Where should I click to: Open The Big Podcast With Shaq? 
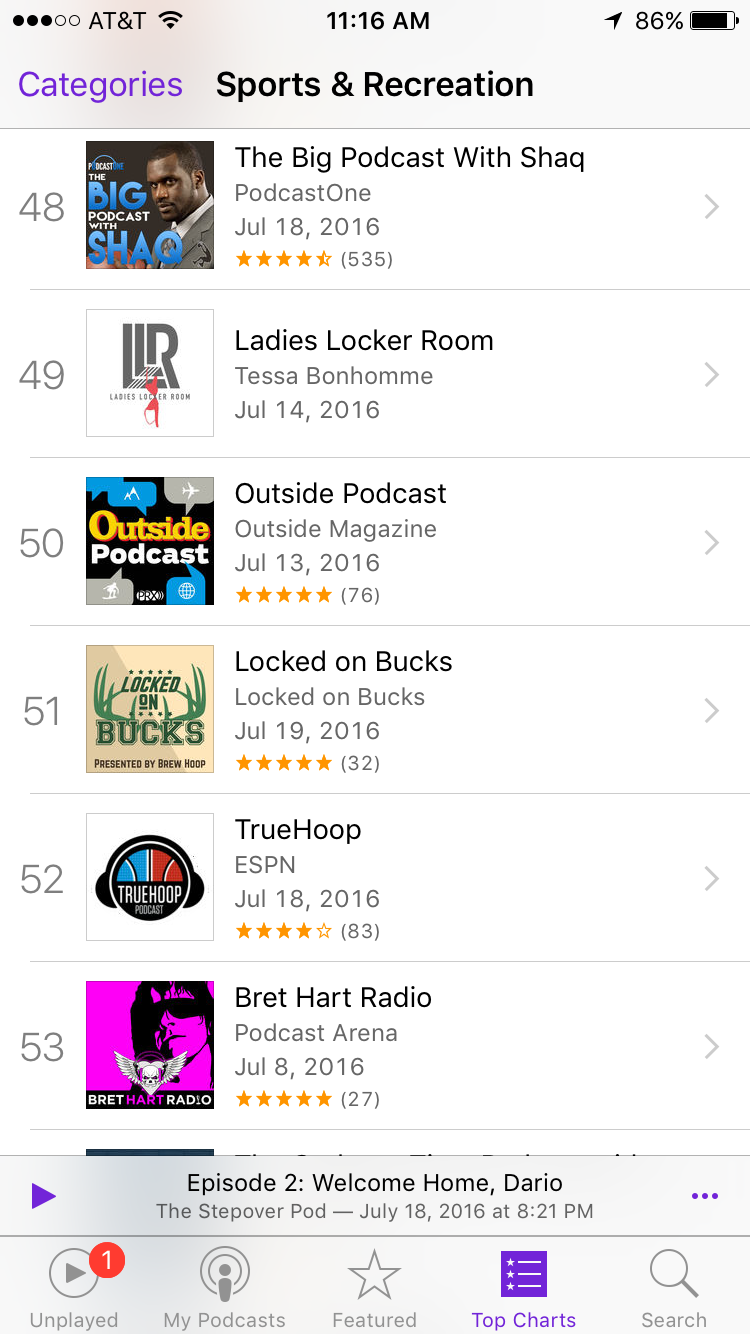click(x=409, y=206)
